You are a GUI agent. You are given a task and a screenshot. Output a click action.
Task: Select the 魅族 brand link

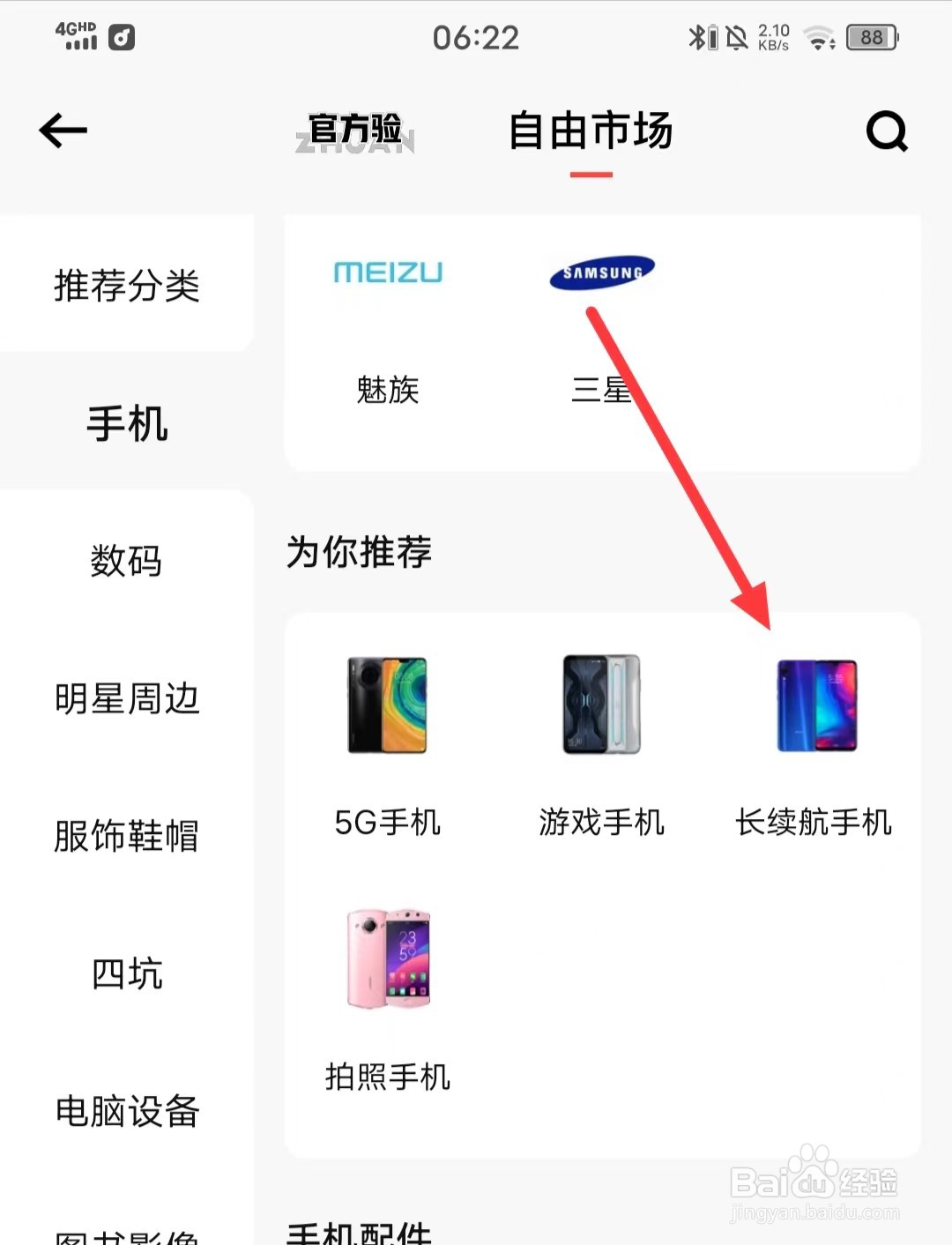pos(388,391)
